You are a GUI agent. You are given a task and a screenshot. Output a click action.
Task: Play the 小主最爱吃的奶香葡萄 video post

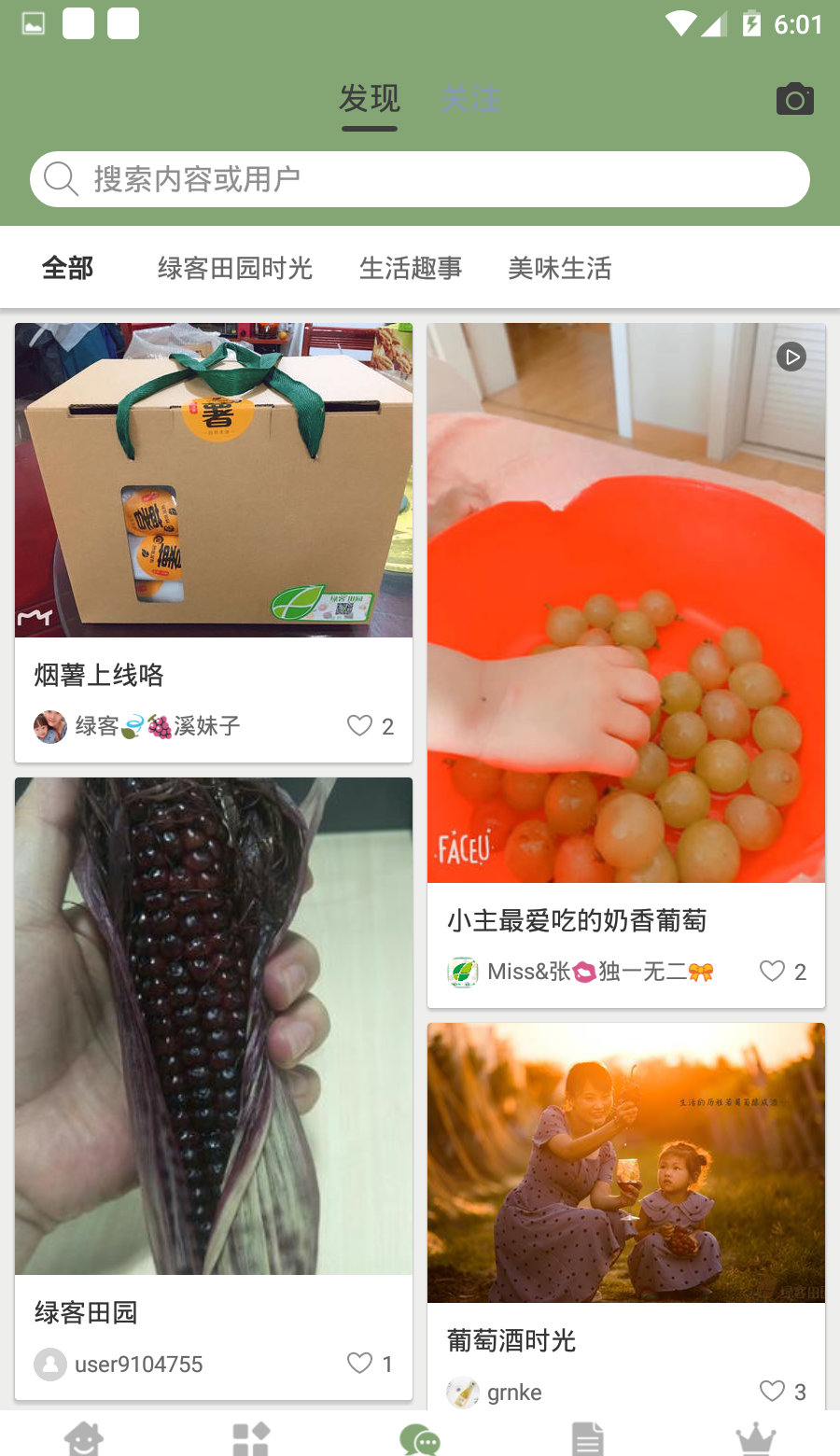pos(626,603)
